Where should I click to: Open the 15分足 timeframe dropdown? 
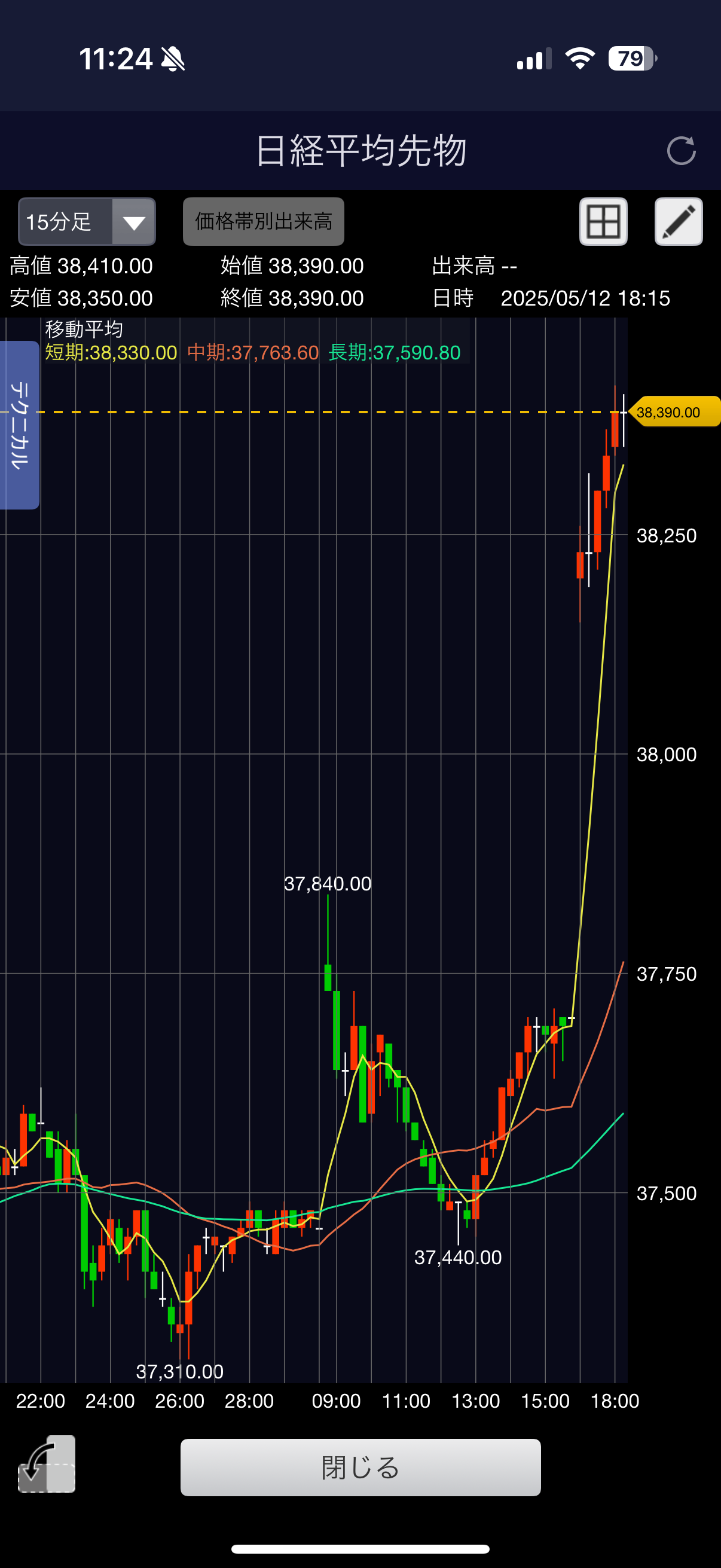[x=87, y=221]
